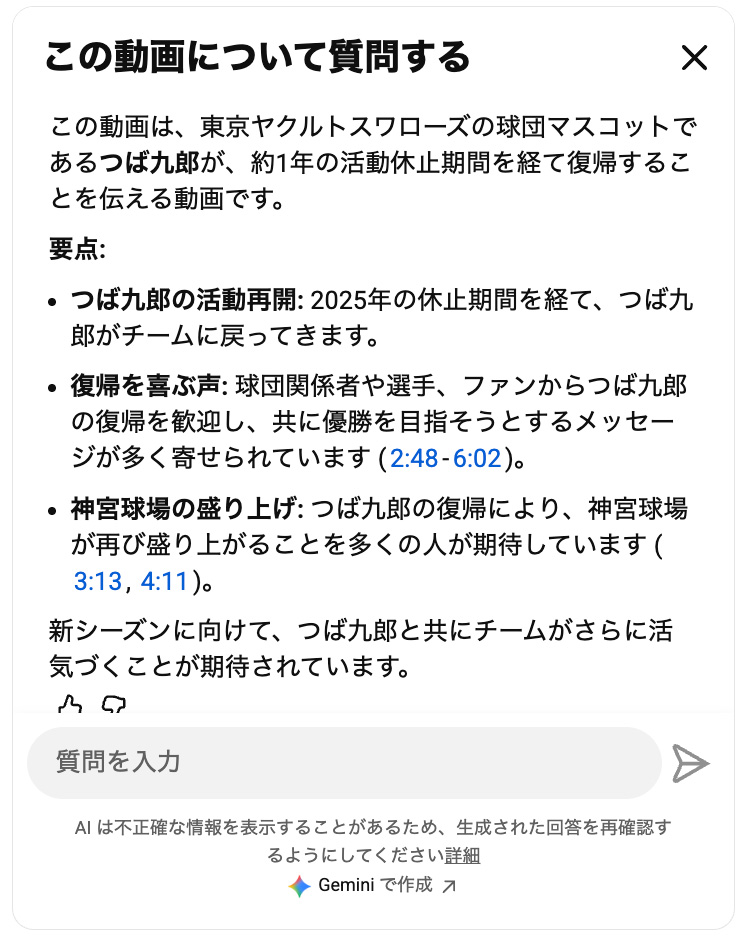Give the AI answer a thumbs down
Viewport: 750px width, 937px height.
(116, 707)
